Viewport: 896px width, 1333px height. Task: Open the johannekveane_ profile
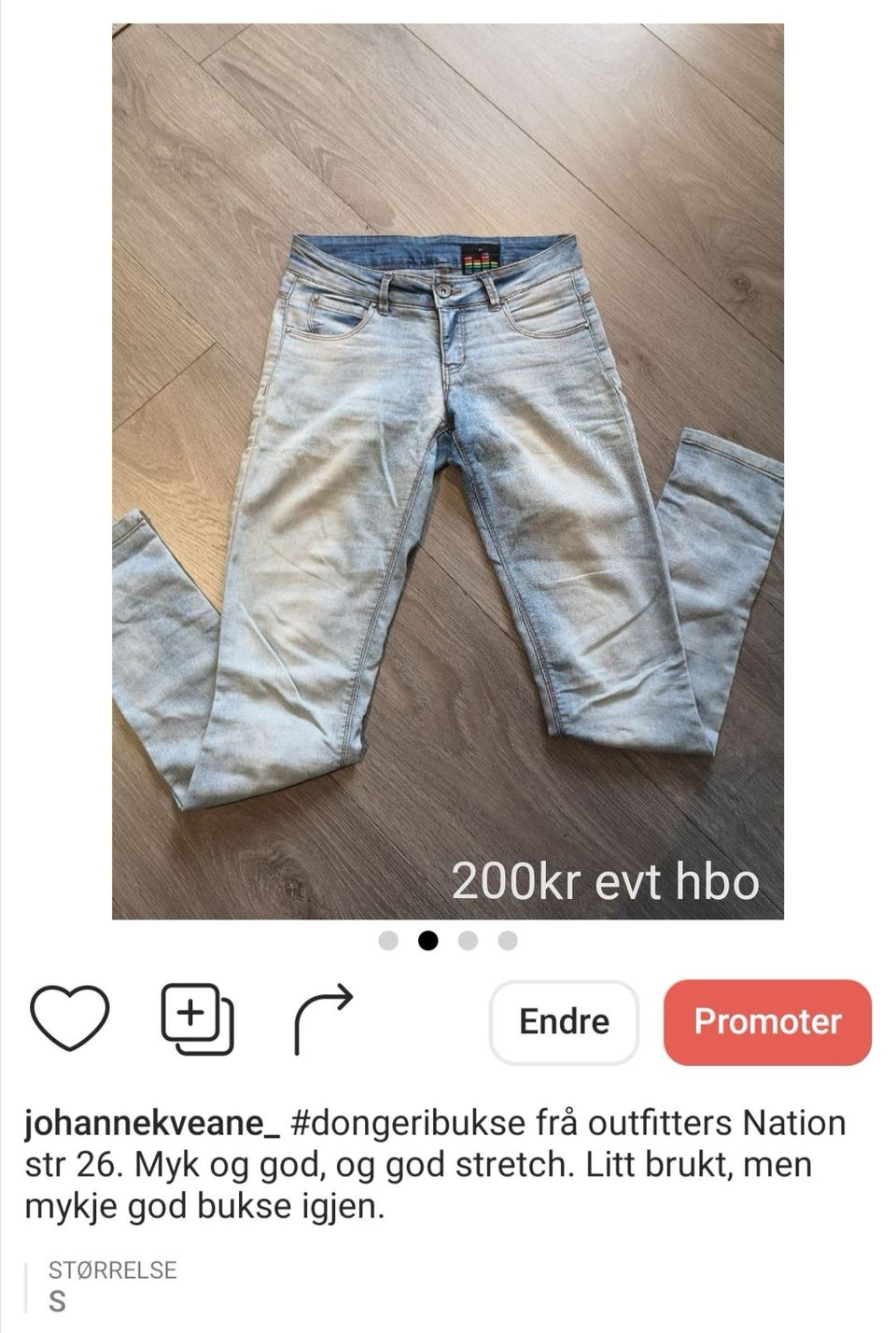(149, 1125)
